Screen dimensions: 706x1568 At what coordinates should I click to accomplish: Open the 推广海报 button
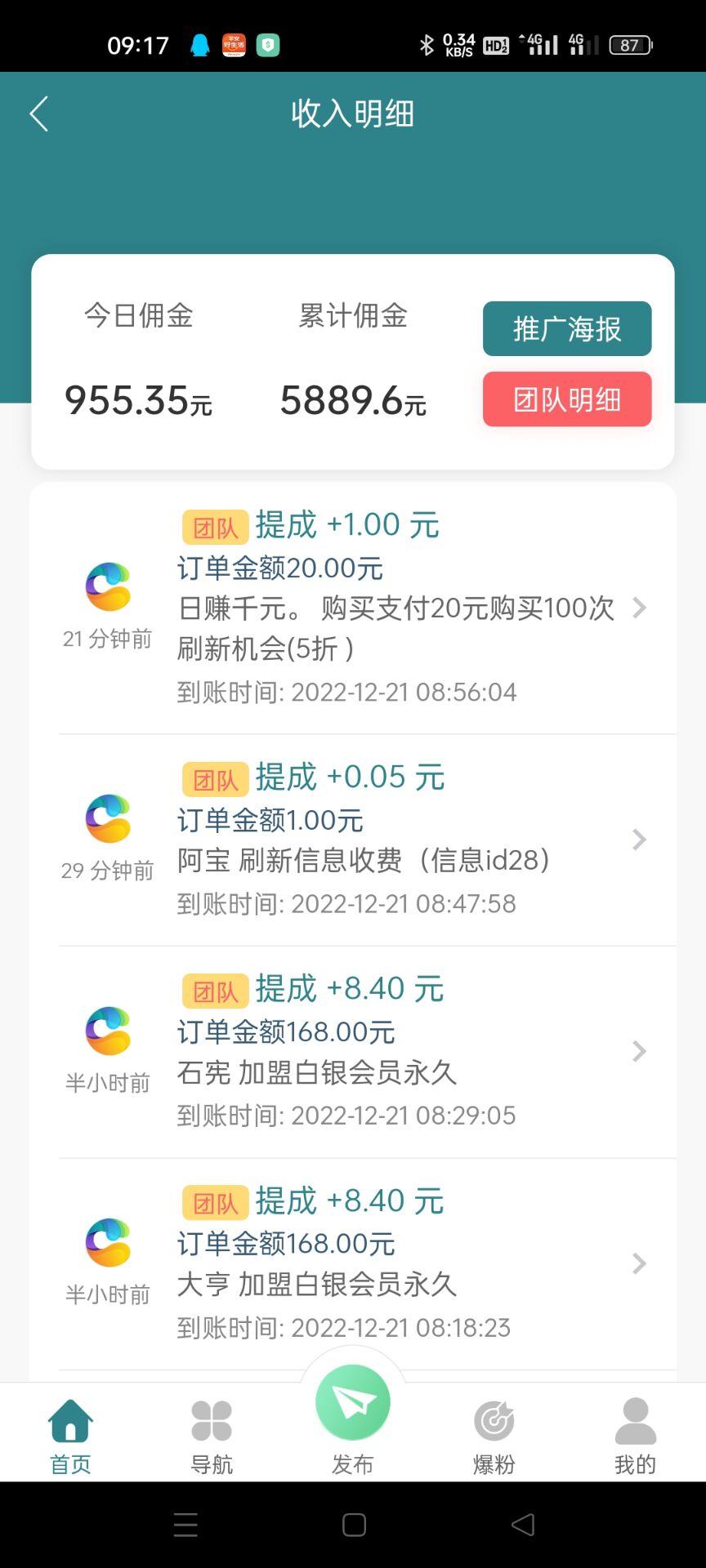pos(567,328)
